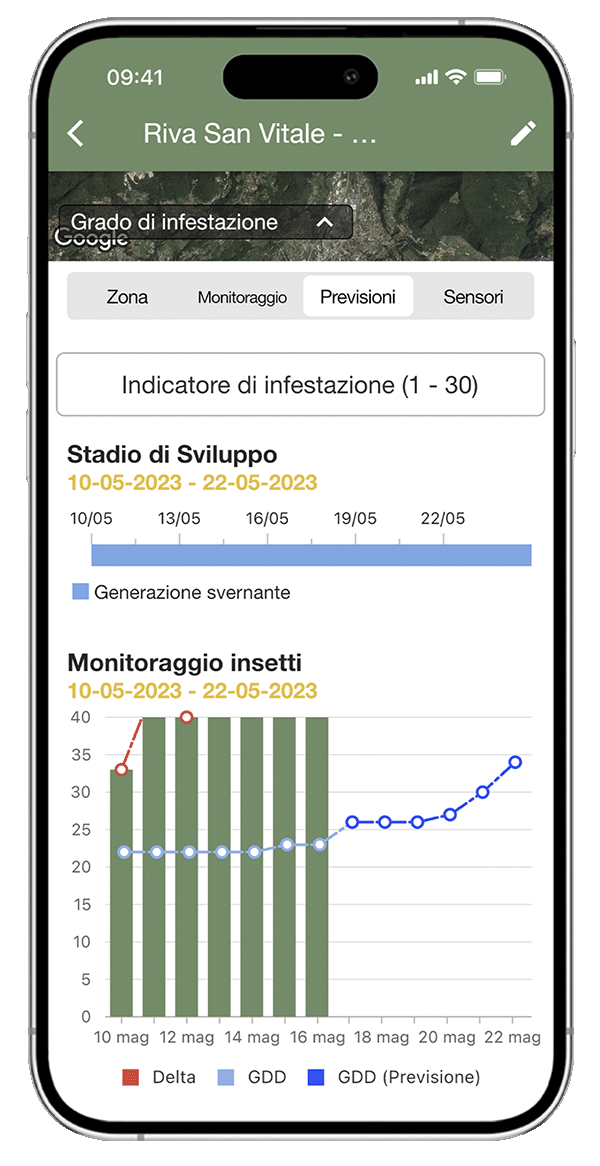Toggle the Delta series in chart legend
The height and width of the screenshot is (1166, 600).
(158, 1077)
